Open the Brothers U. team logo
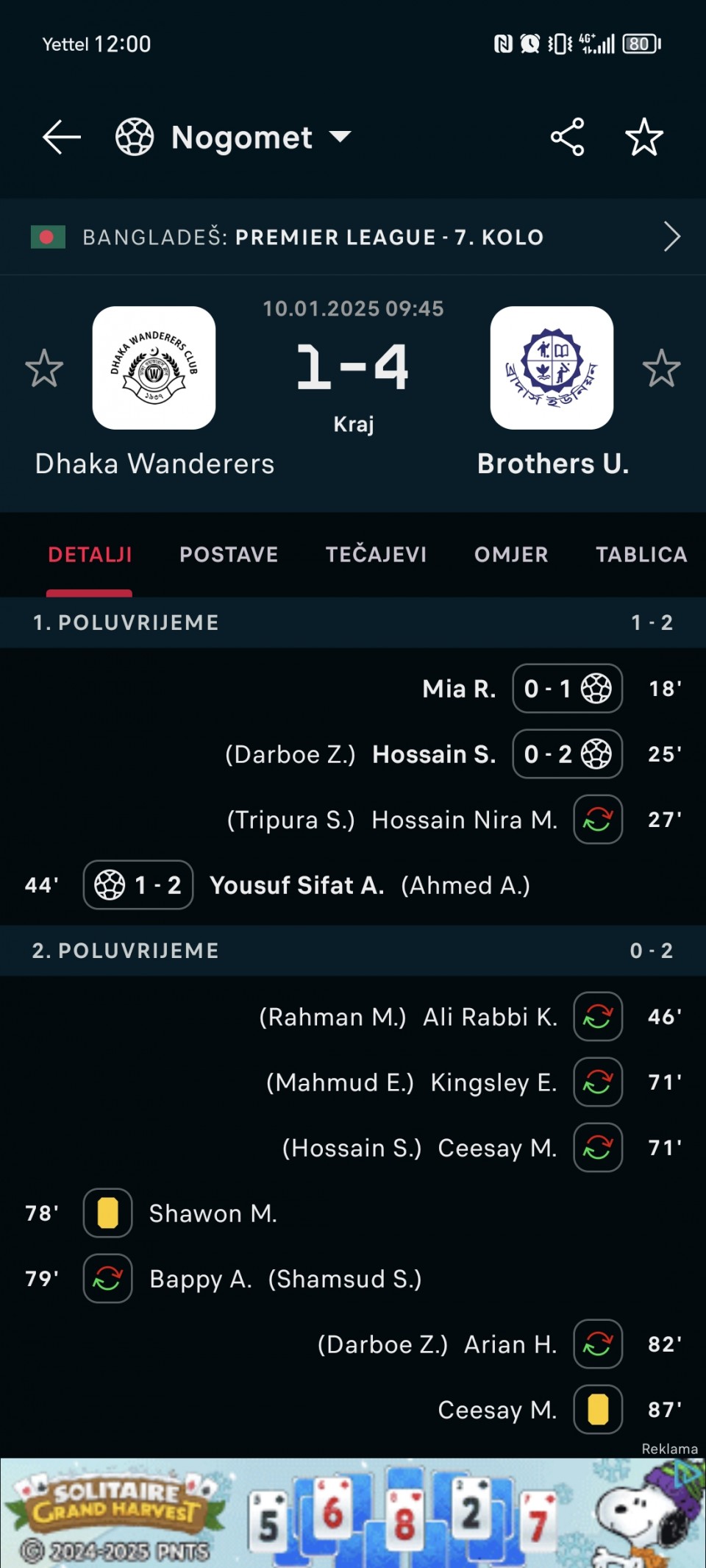The width and height of the screenshot is (706, 1568). [552, 368]
